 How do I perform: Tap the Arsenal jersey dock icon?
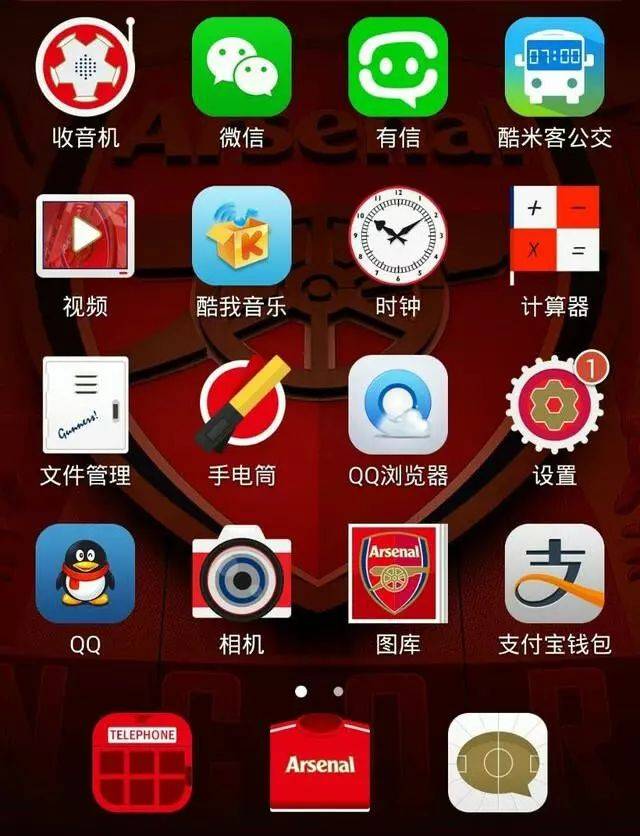[x=320, y=763]
